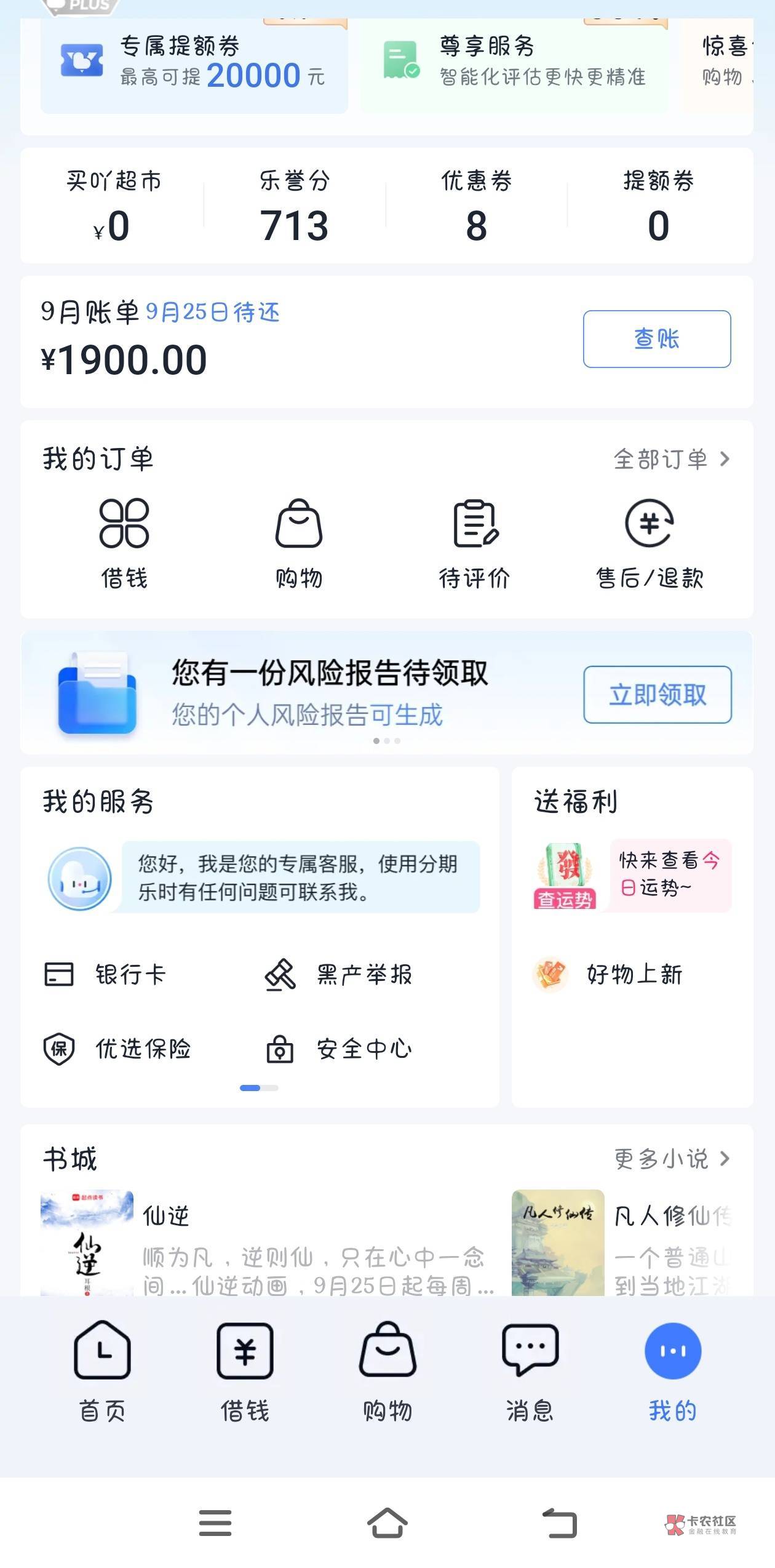Open 优惠券 coupons
This screenshot has height=1568, width=775.
(x=477, y=206)
